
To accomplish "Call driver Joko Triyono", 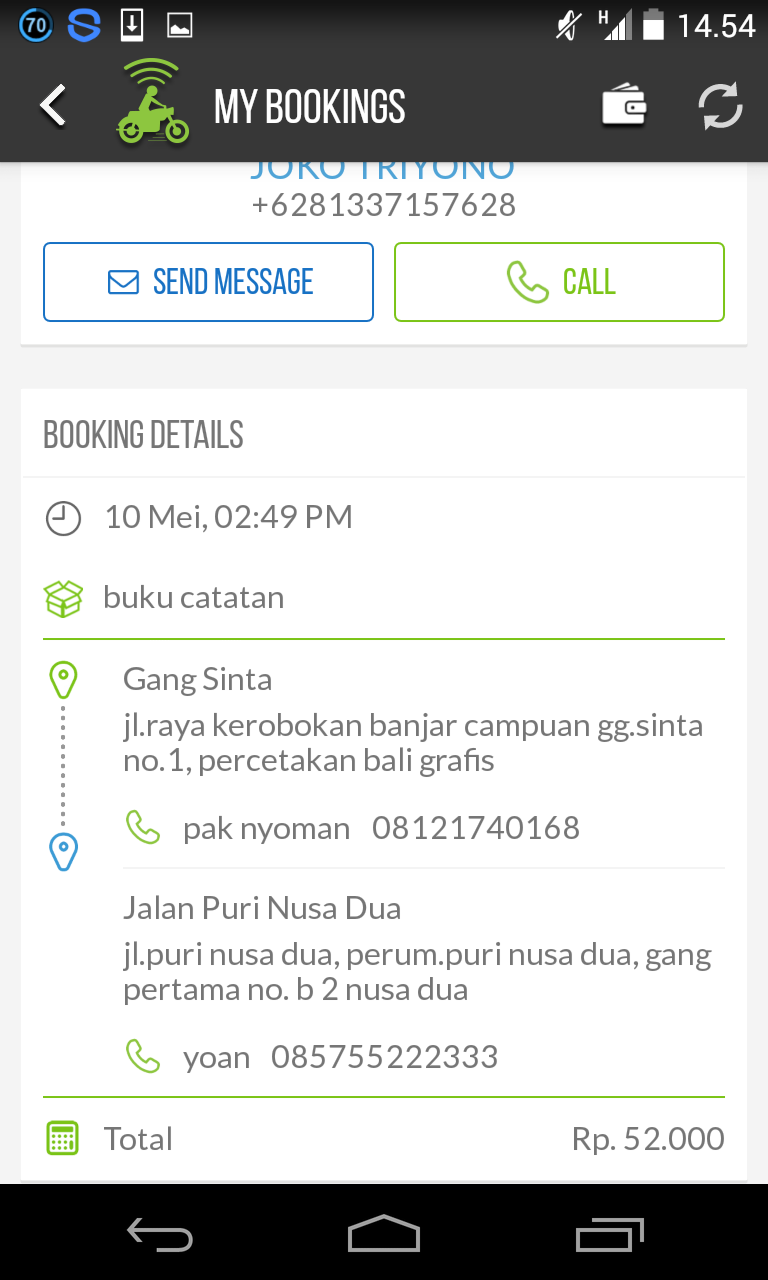I will coord(559,282).
